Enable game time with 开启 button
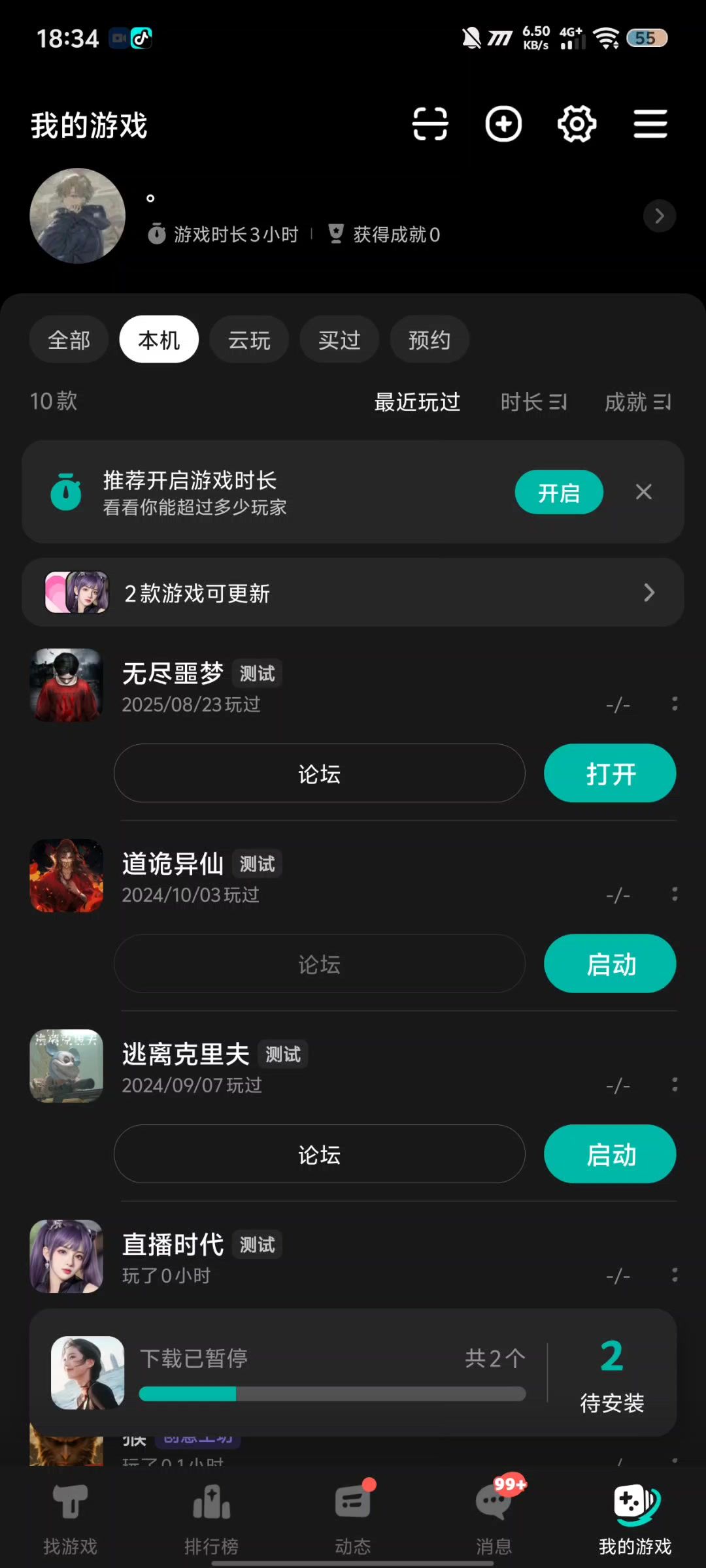 [559, 492]
